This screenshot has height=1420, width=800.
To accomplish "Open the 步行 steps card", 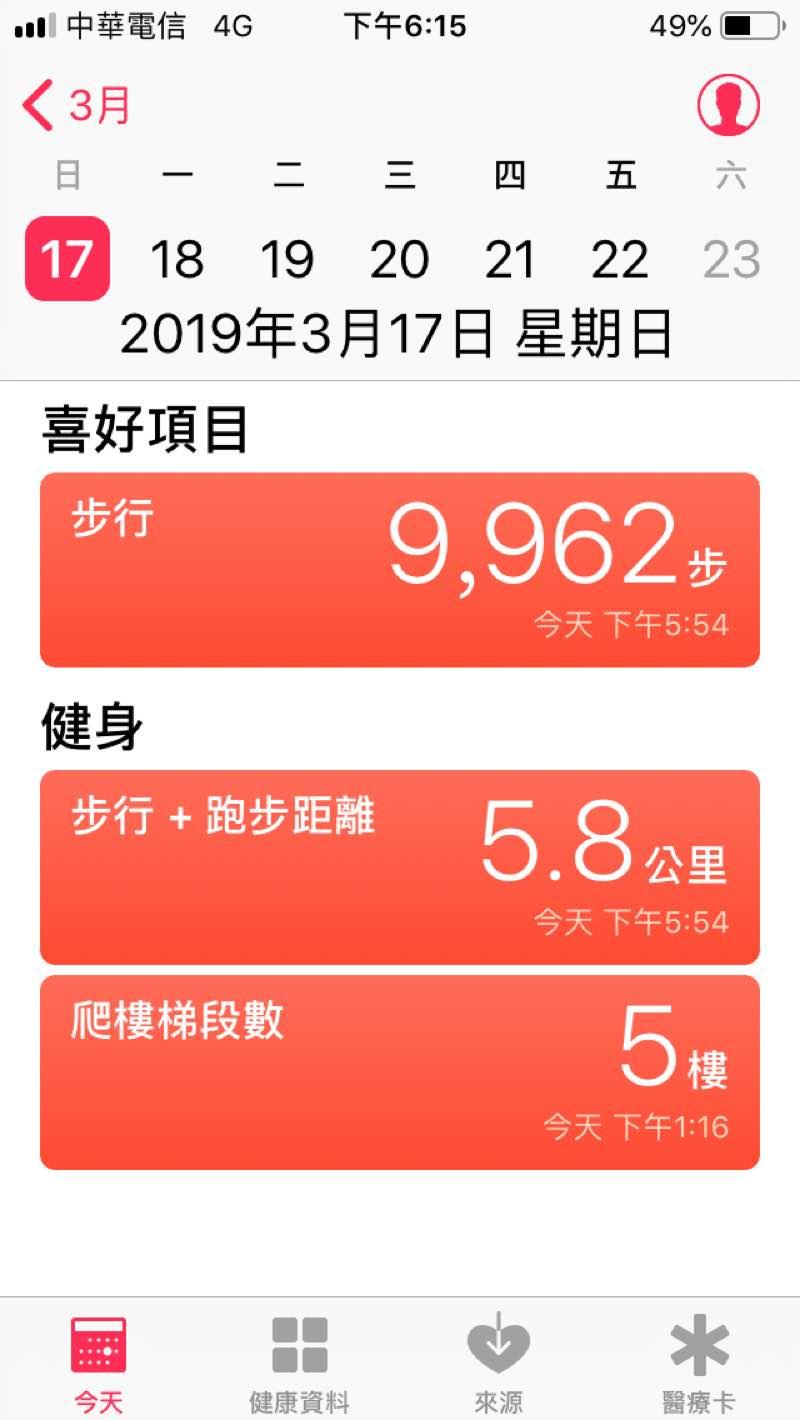I will pos(400,569).
